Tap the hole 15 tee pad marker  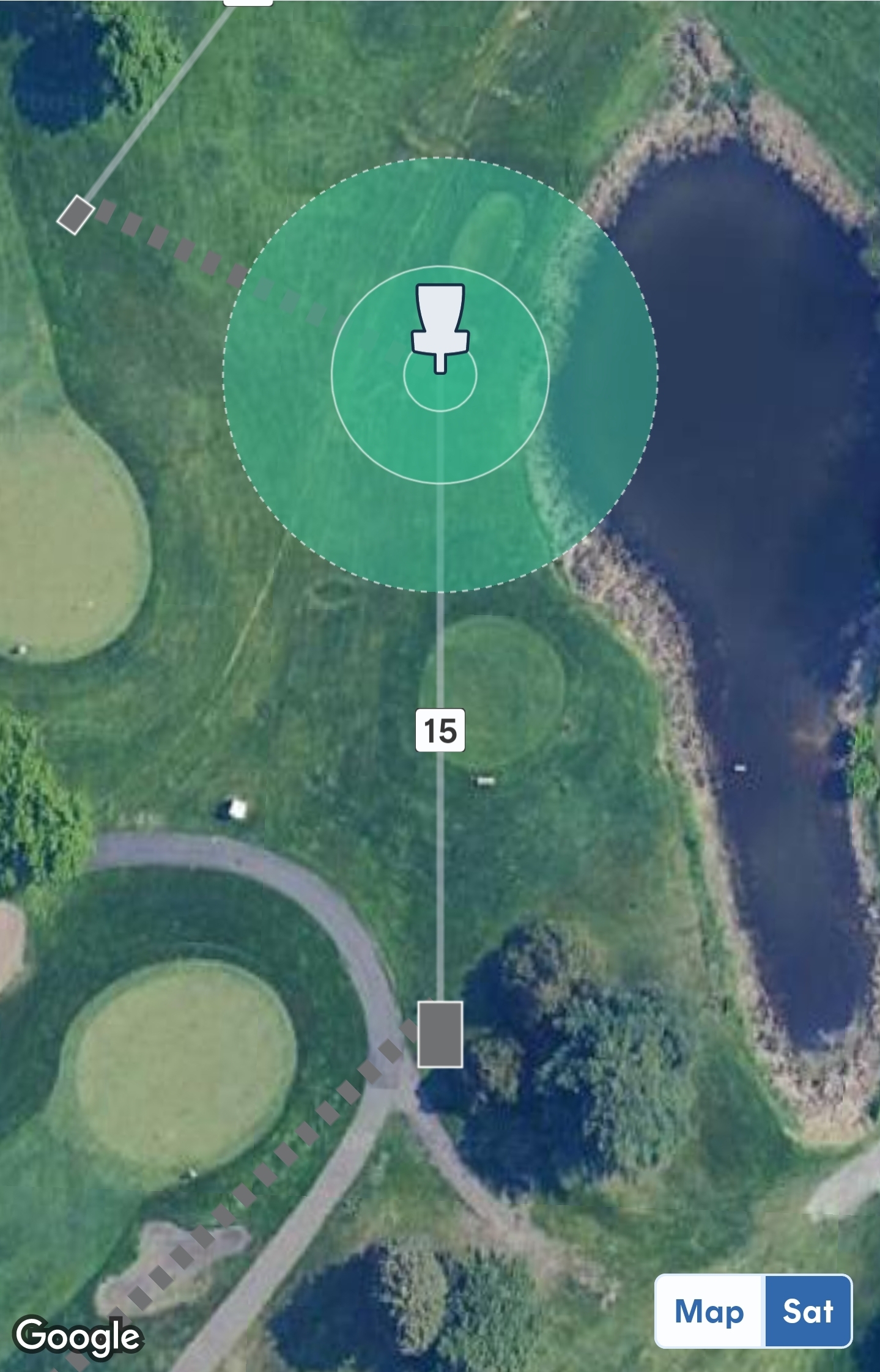[440, 1034]
